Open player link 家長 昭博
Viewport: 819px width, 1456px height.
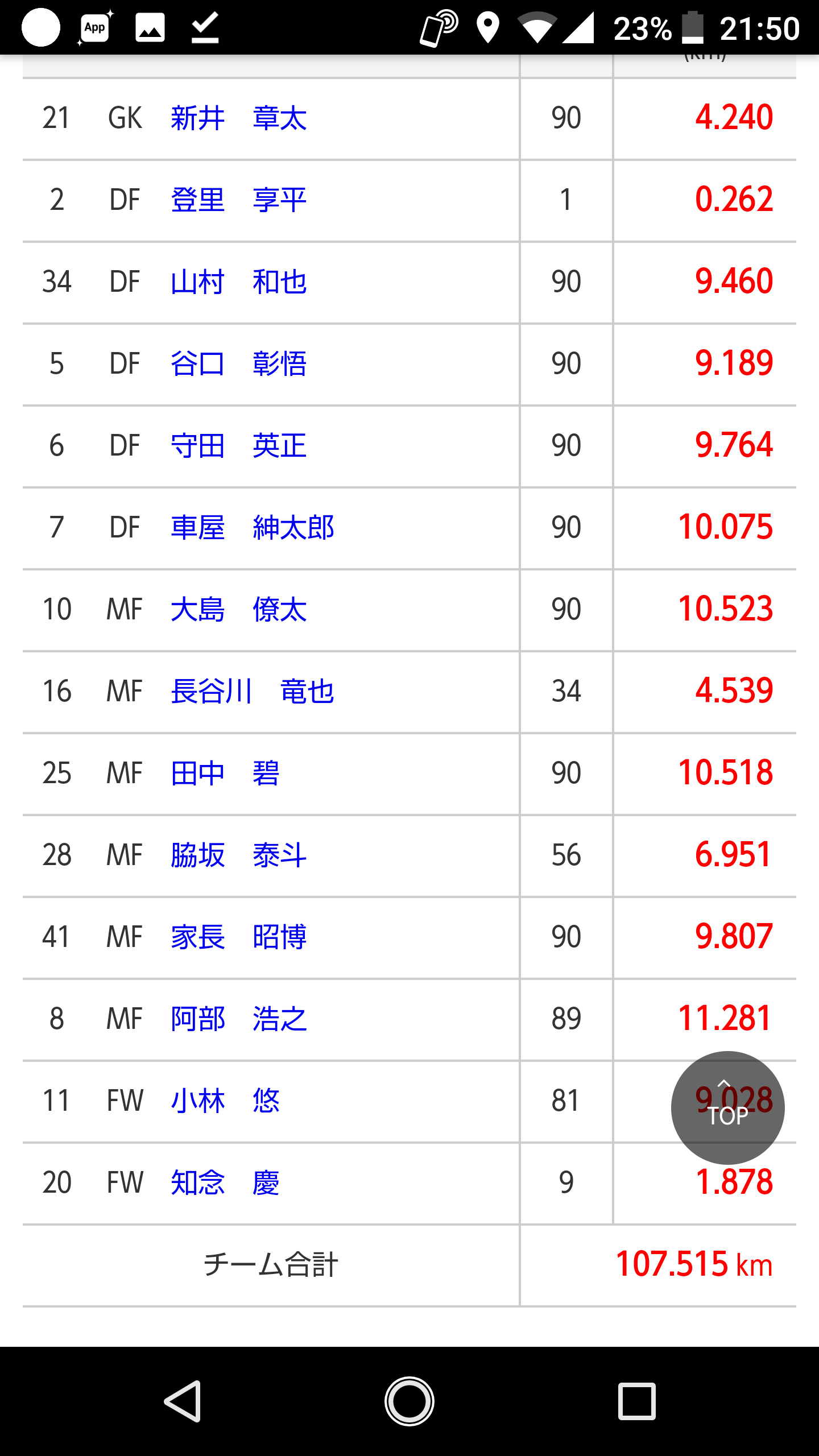[239, 938]
